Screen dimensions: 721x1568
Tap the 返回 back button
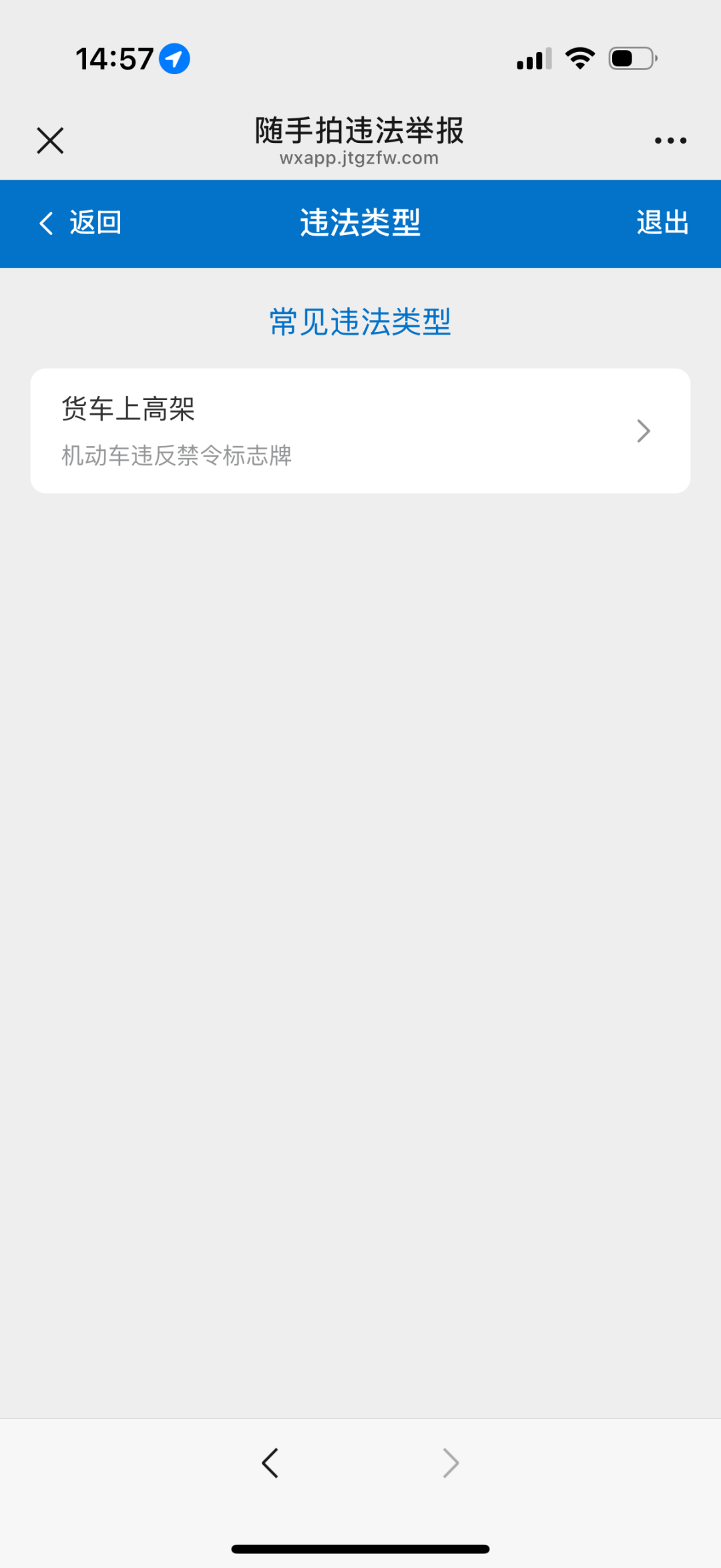[93, 223]
